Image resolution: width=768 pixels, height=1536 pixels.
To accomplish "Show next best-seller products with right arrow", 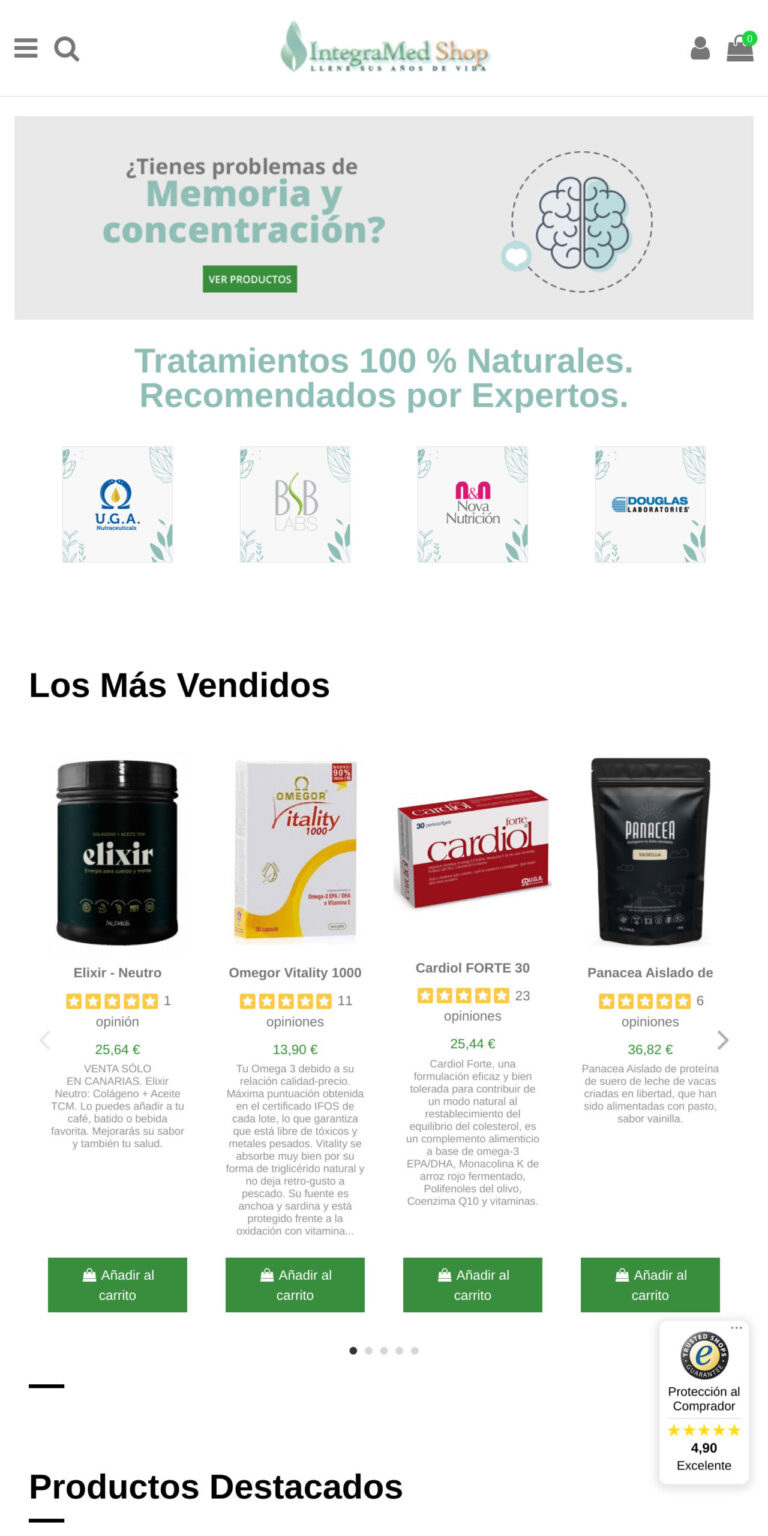I will click(x=723, y=1040).
